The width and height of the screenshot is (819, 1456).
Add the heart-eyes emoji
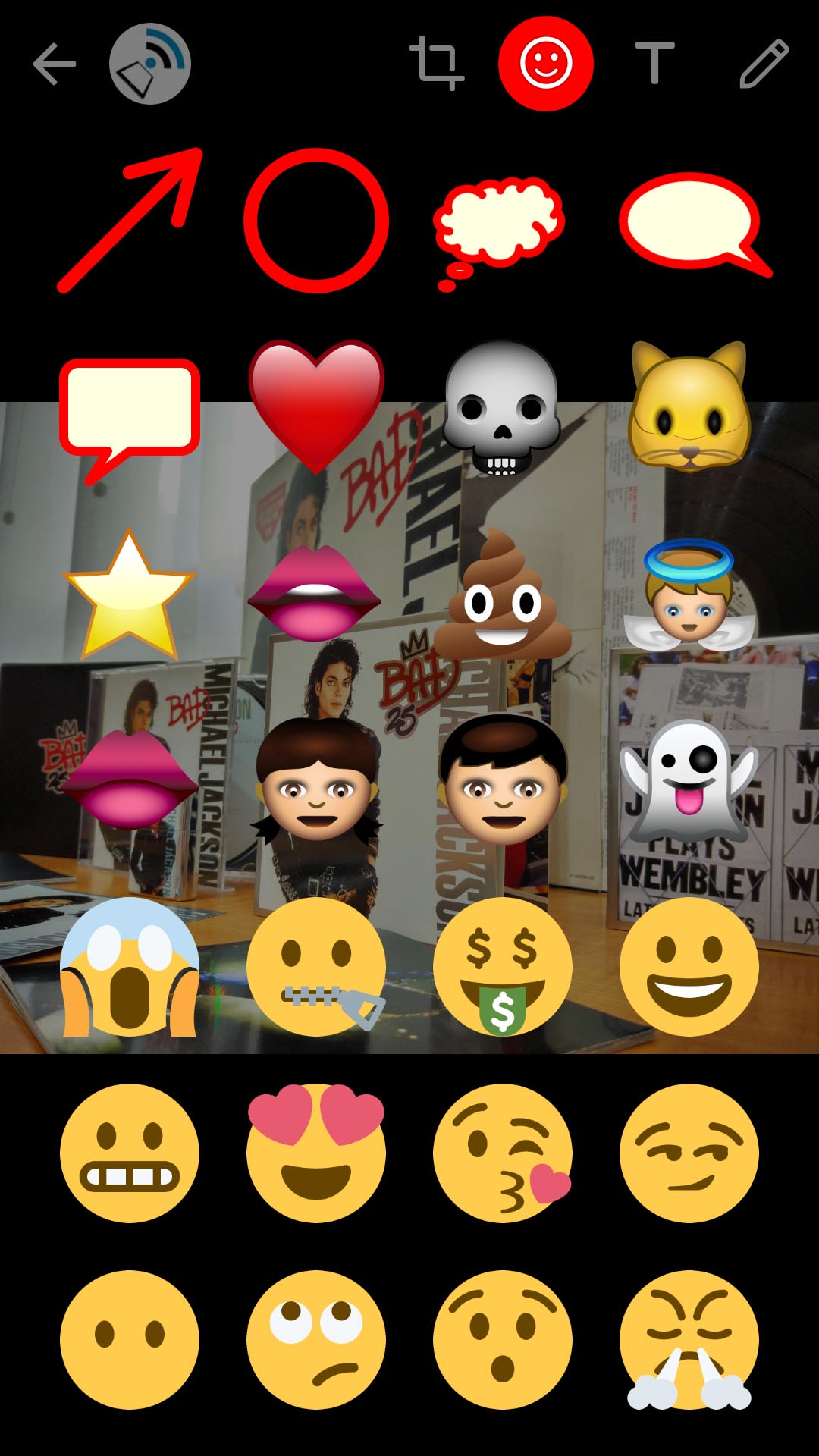316,1153
